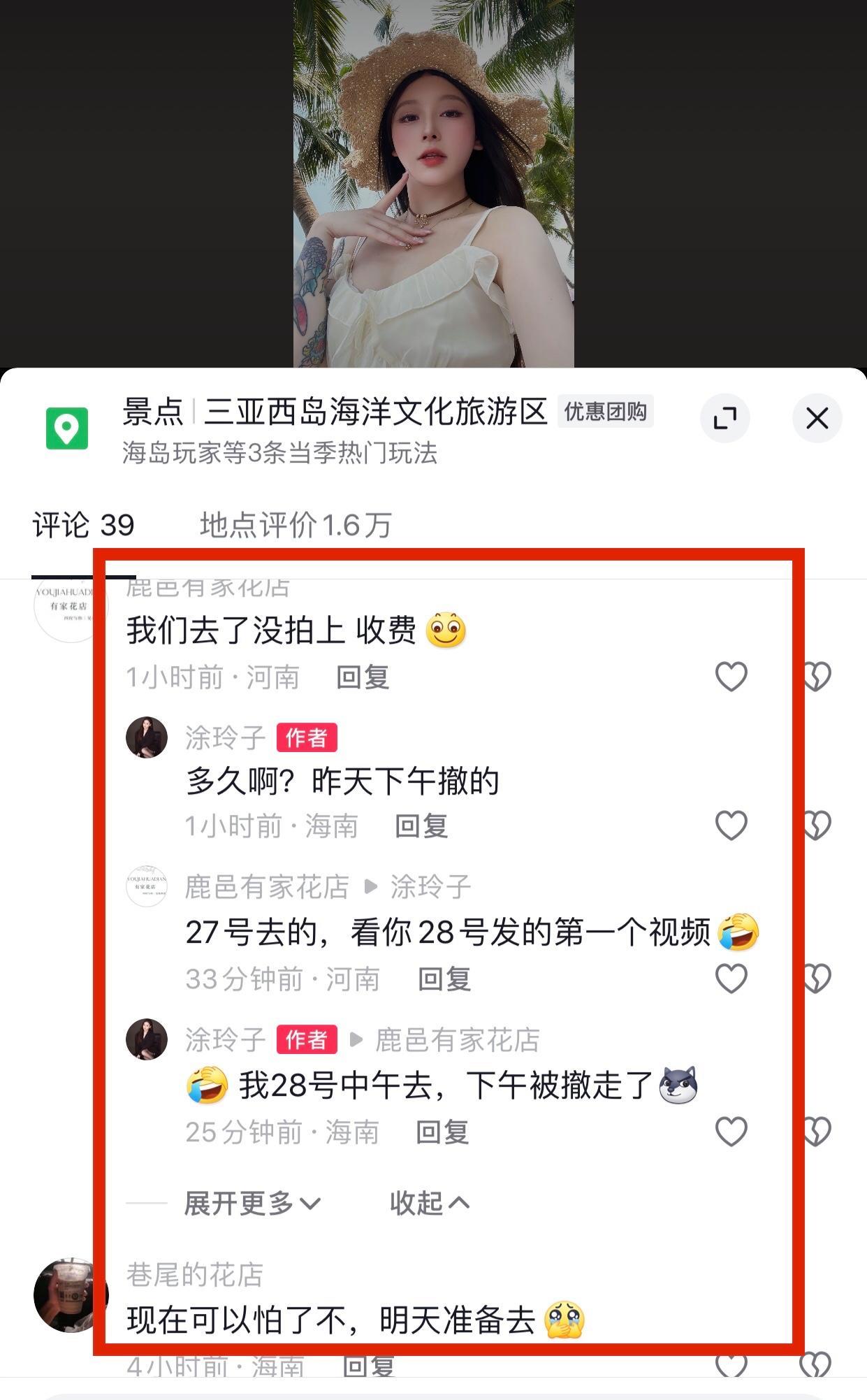
Task: Like reply 我28号中午去，下午被撤走了
Action: [x=731, y=1132]
